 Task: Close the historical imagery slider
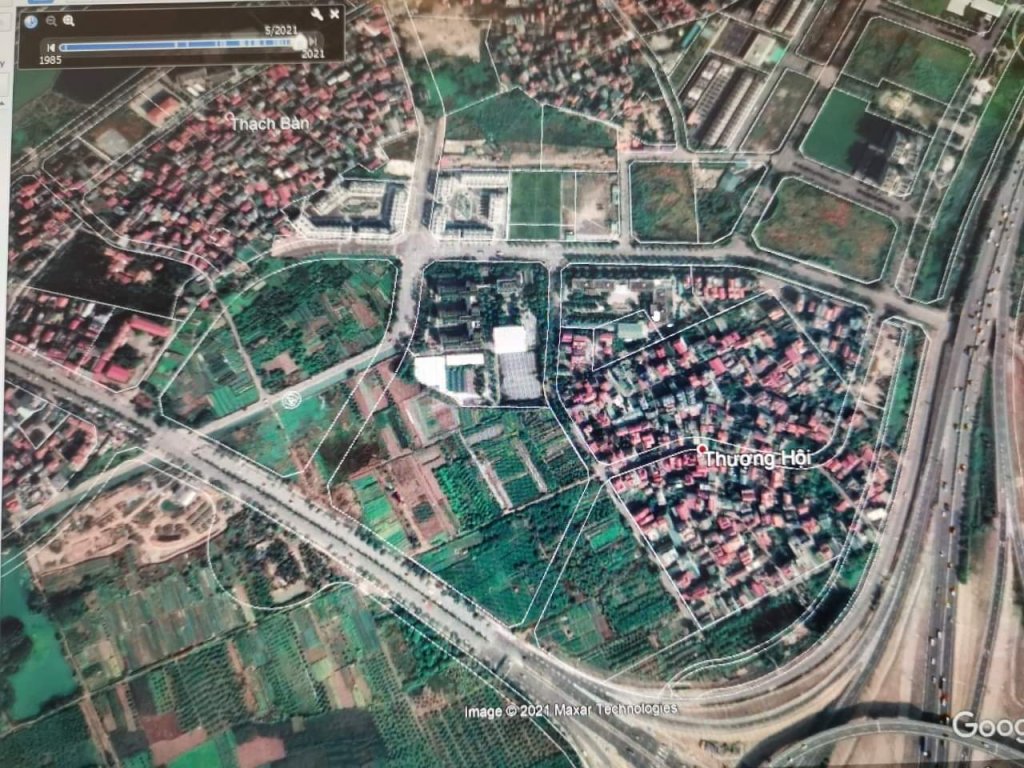(334, 14)
